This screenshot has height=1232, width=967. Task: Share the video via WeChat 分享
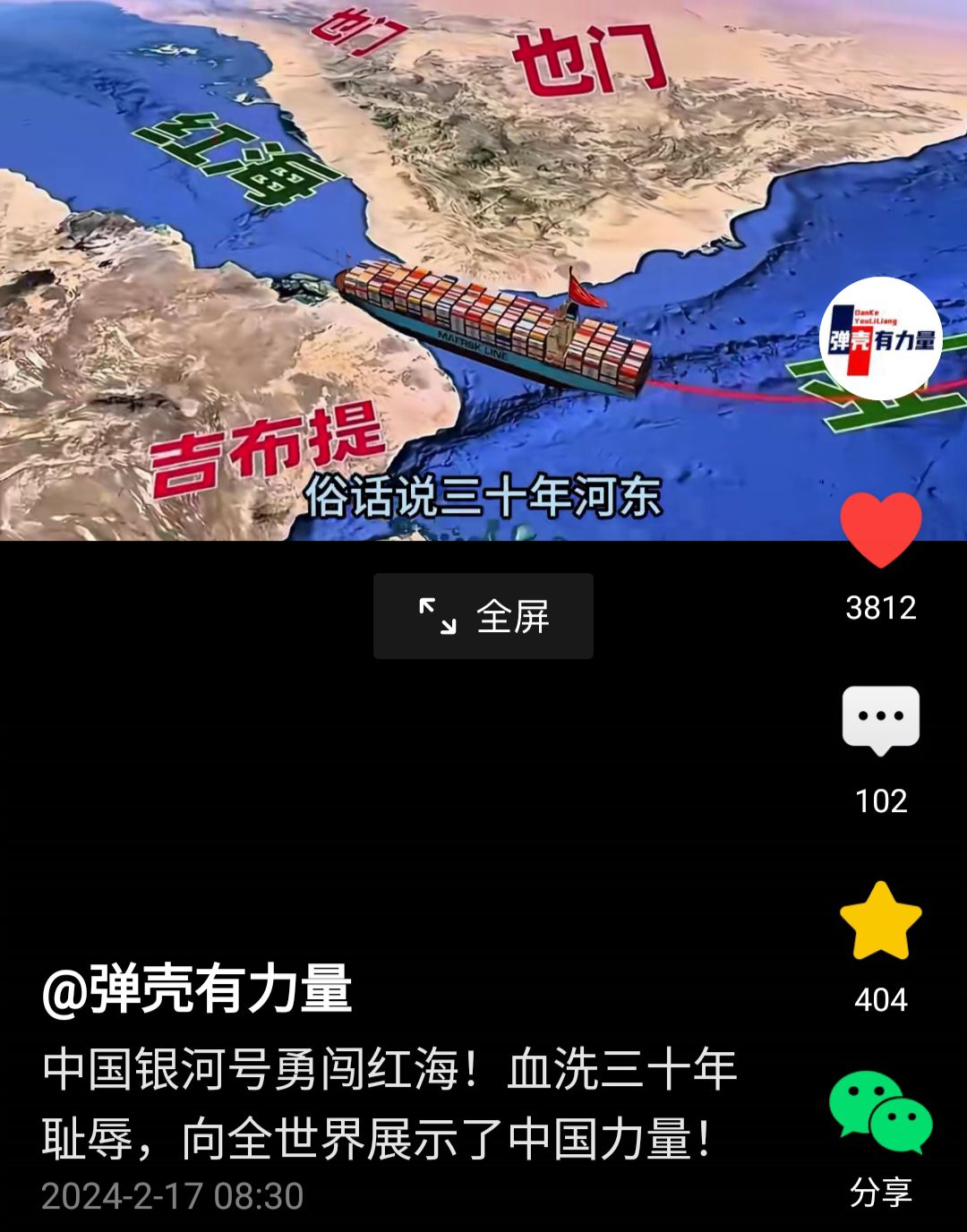click(880, 1115)
